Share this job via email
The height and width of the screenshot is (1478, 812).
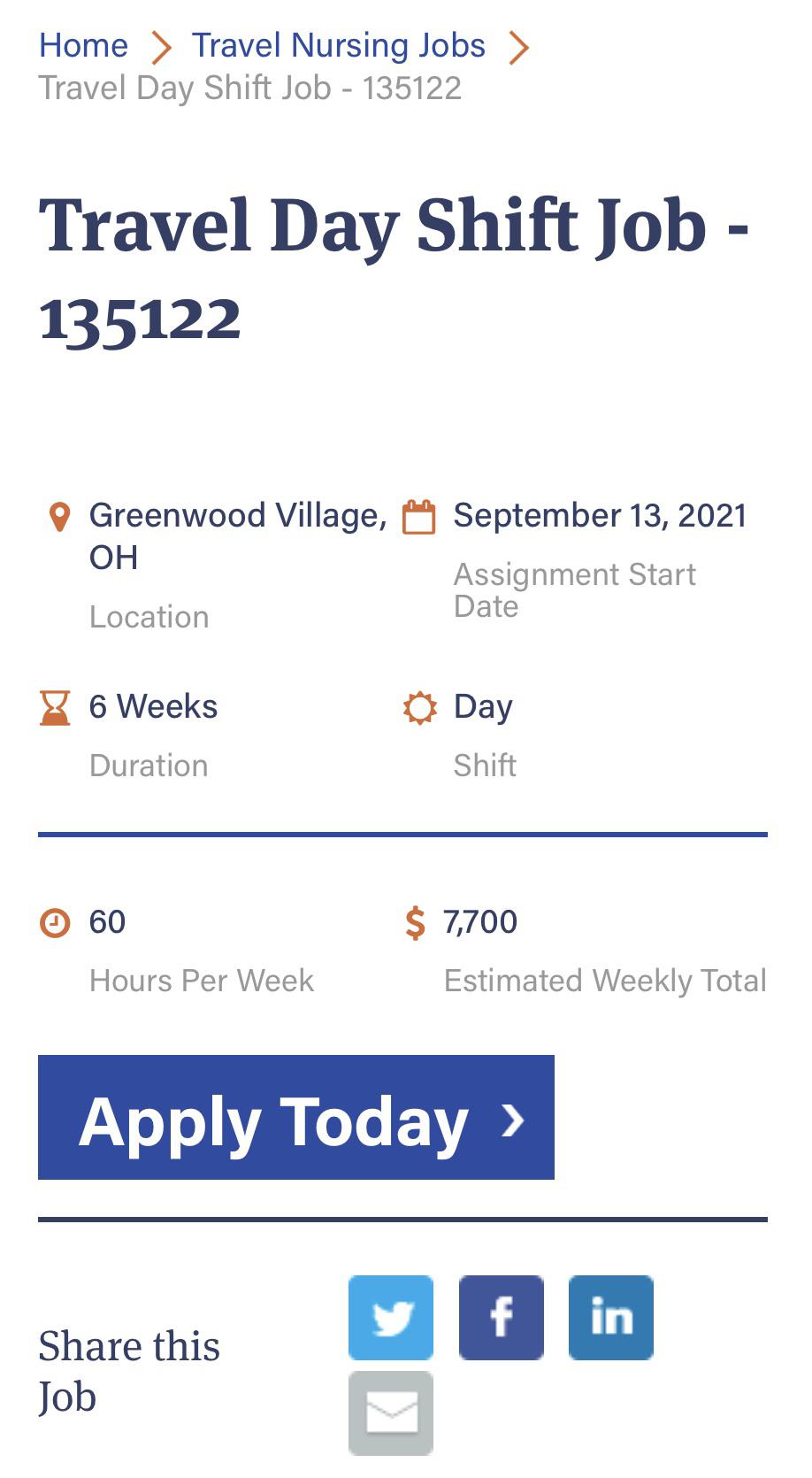click(x=391, y=1413)
